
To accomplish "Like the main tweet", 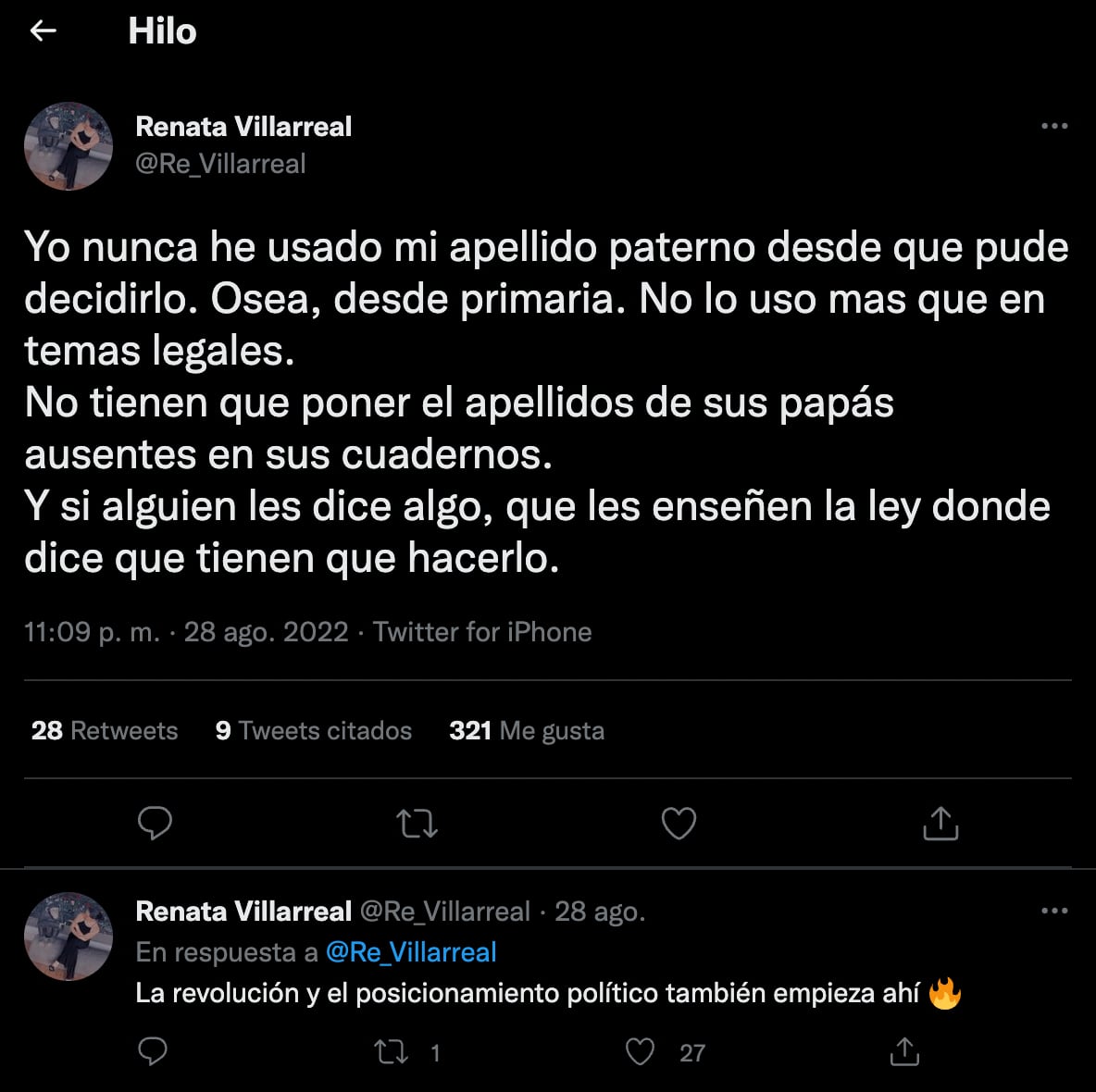I will click(x=679, y=823).
